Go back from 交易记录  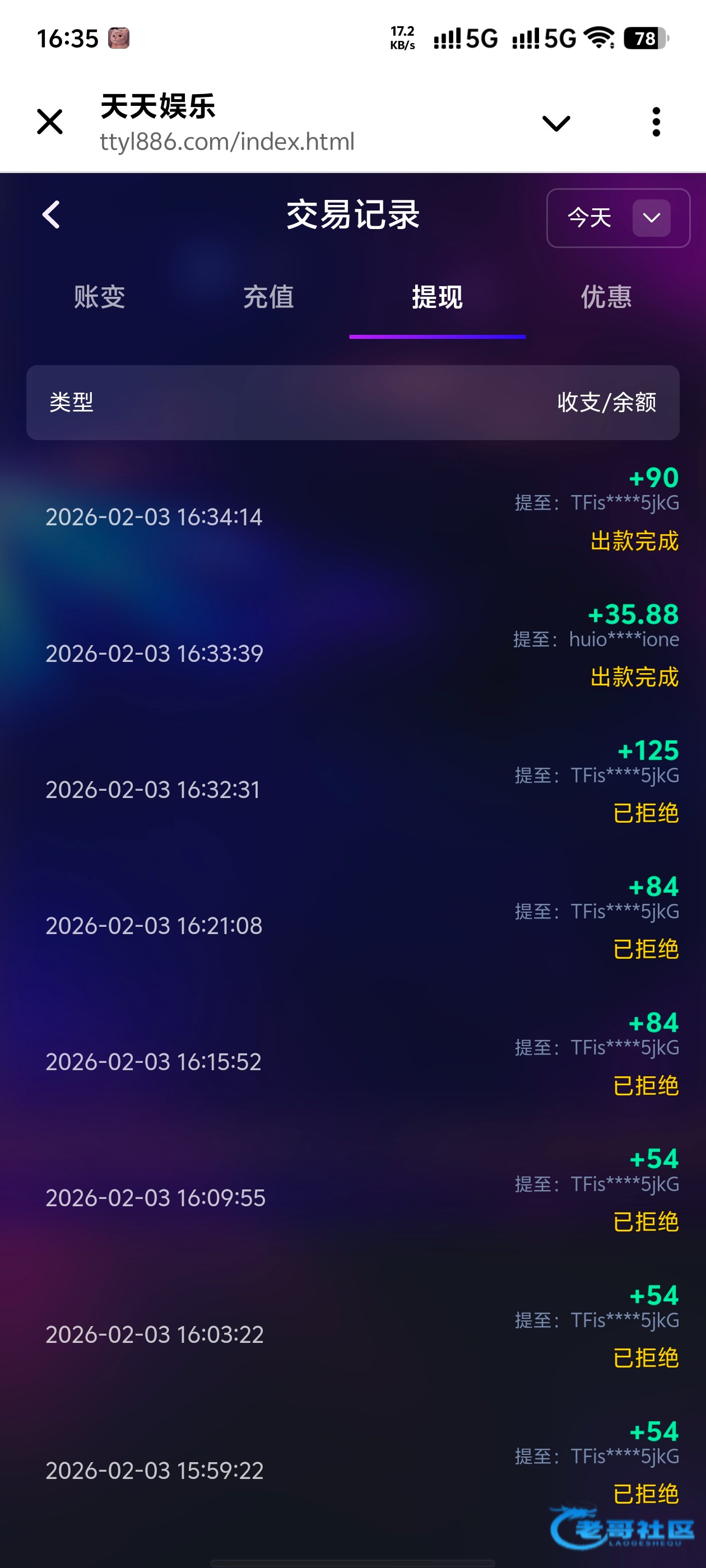pos(52,215)
